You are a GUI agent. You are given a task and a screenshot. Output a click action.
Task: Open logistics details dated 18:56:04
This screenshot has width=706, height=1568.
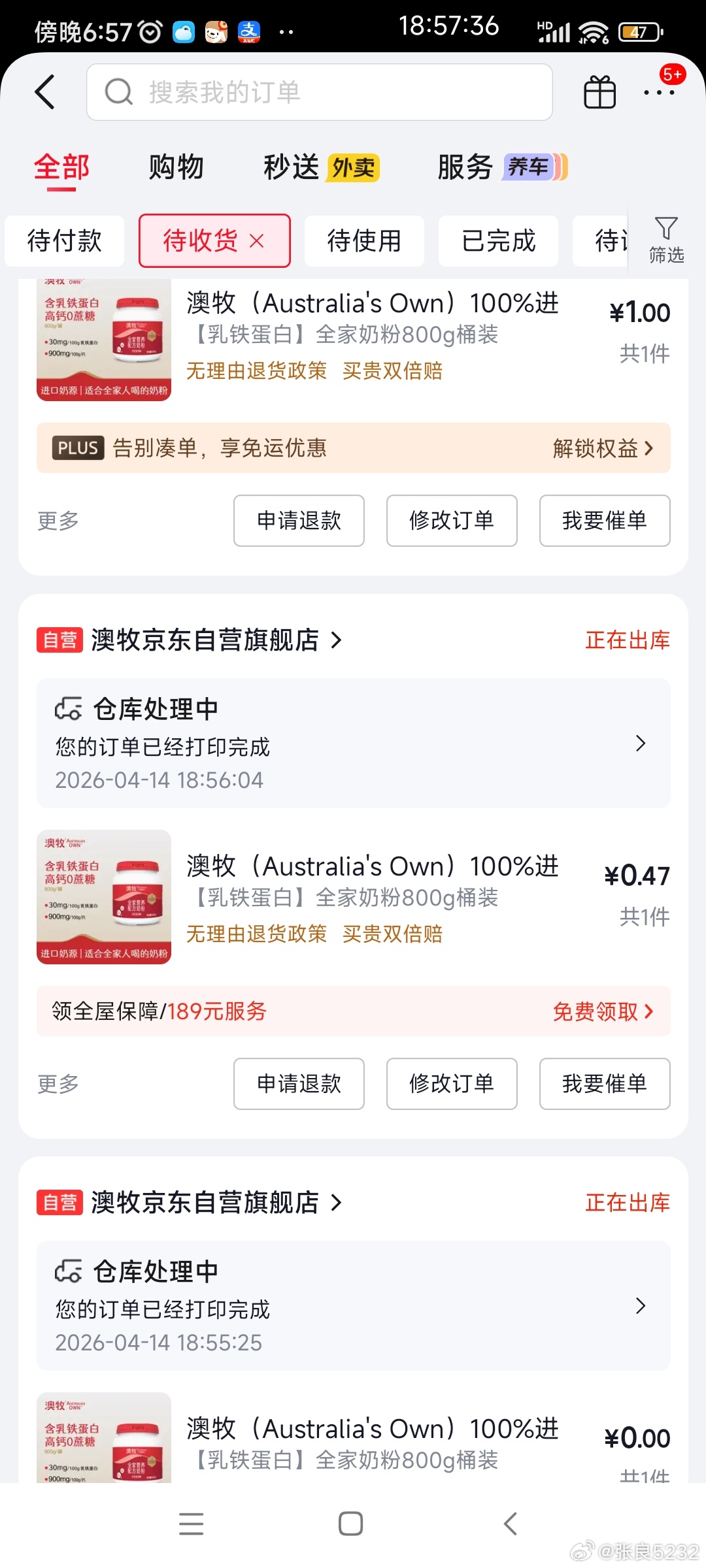coord(353,743)
